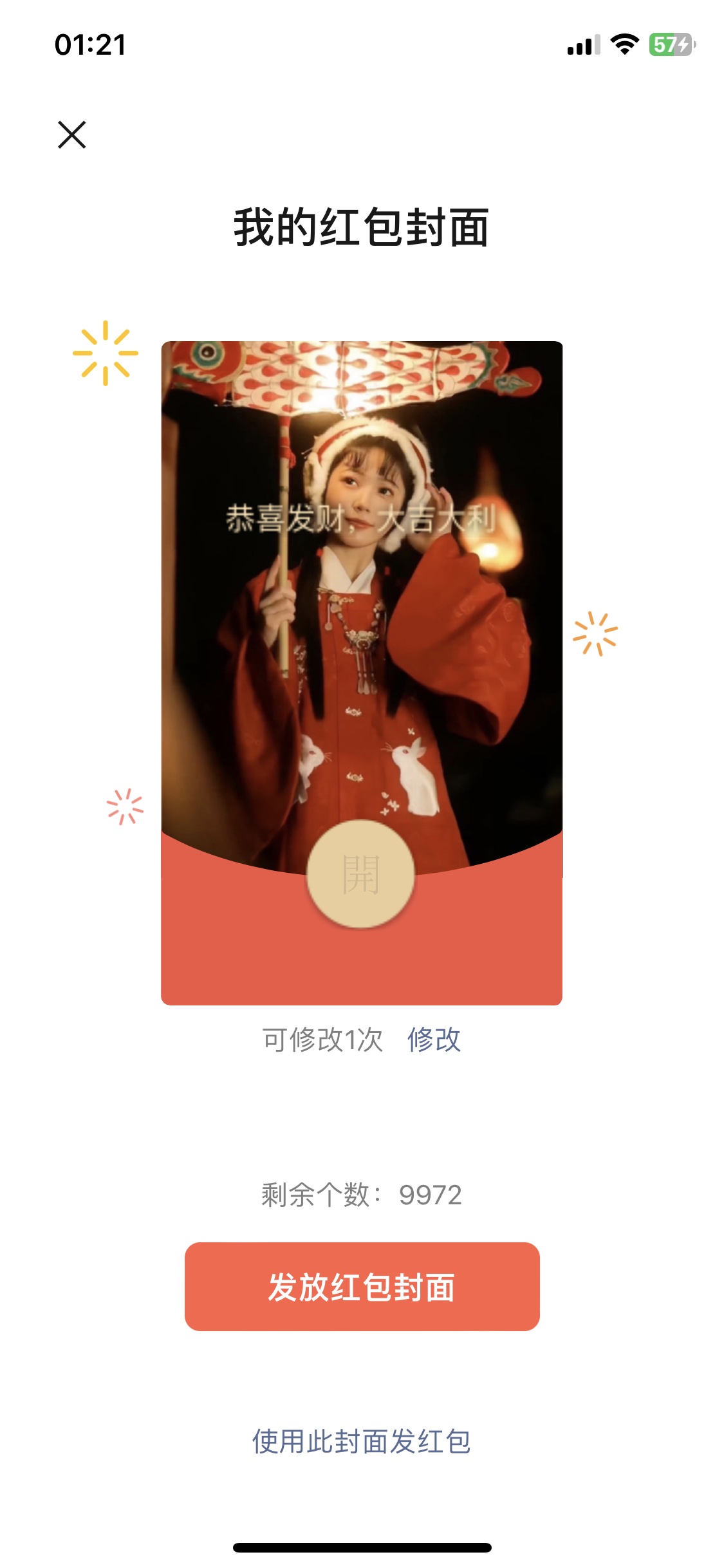This screenshot has width=724, height=1568.
Task: Close the 我的红包封面 page
Action: pos(71,135)
